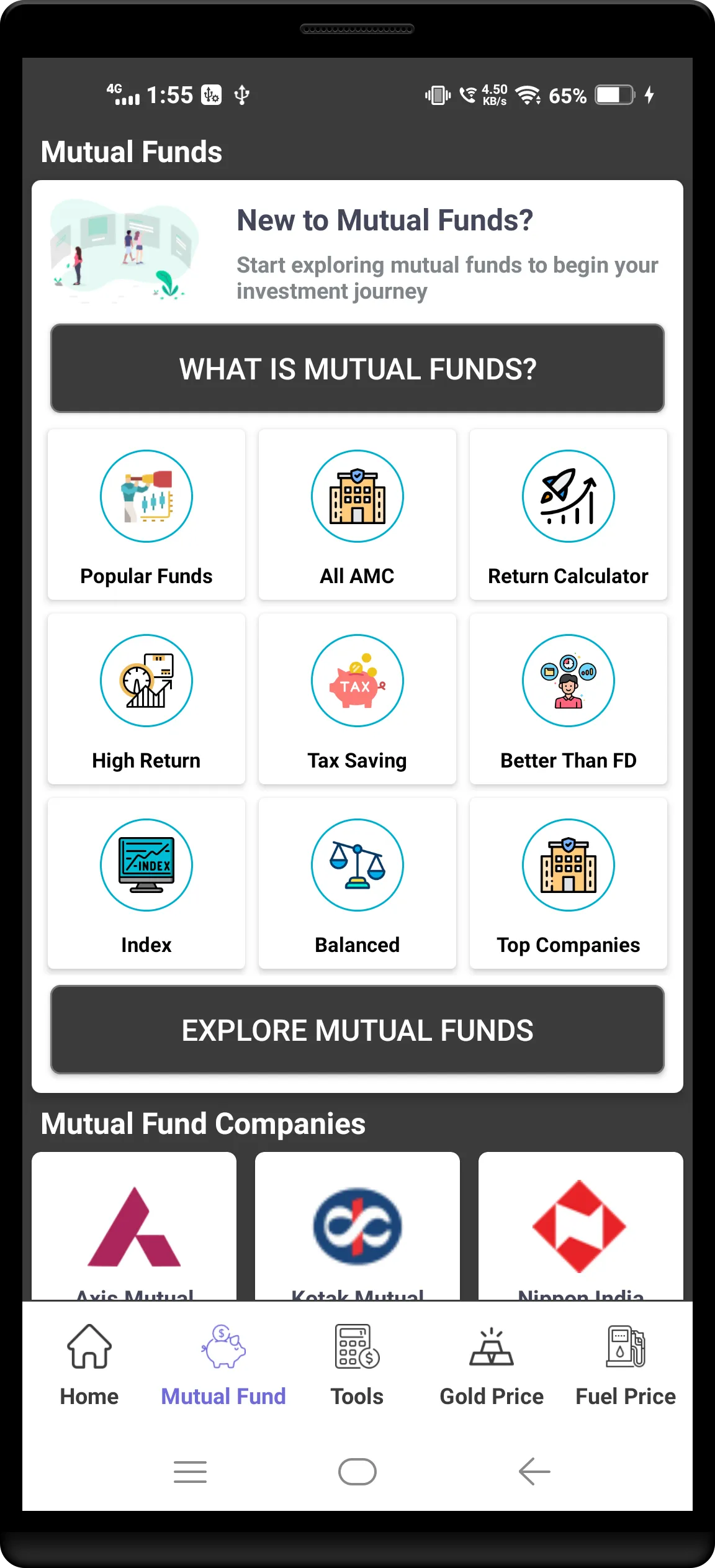Screen dimensions: 715x1568
Task: Open the Axis Mutual company card
Action: pyautogui.click(x=134, y=1226)
